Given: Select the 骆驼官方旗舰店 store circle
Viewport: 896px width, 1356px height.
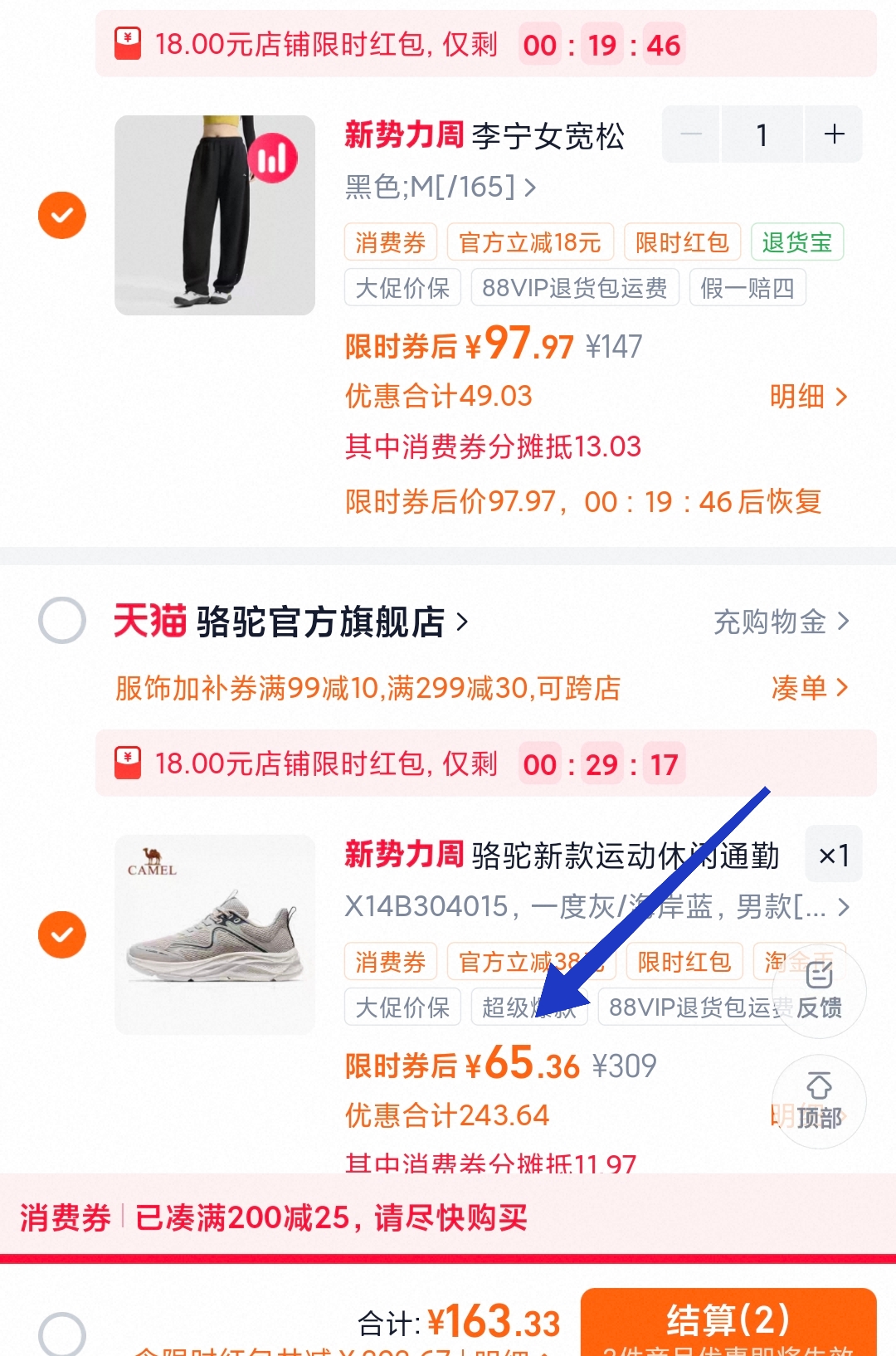Looking at the screenshot, I should pyautogui.click(x=62, y=622).
